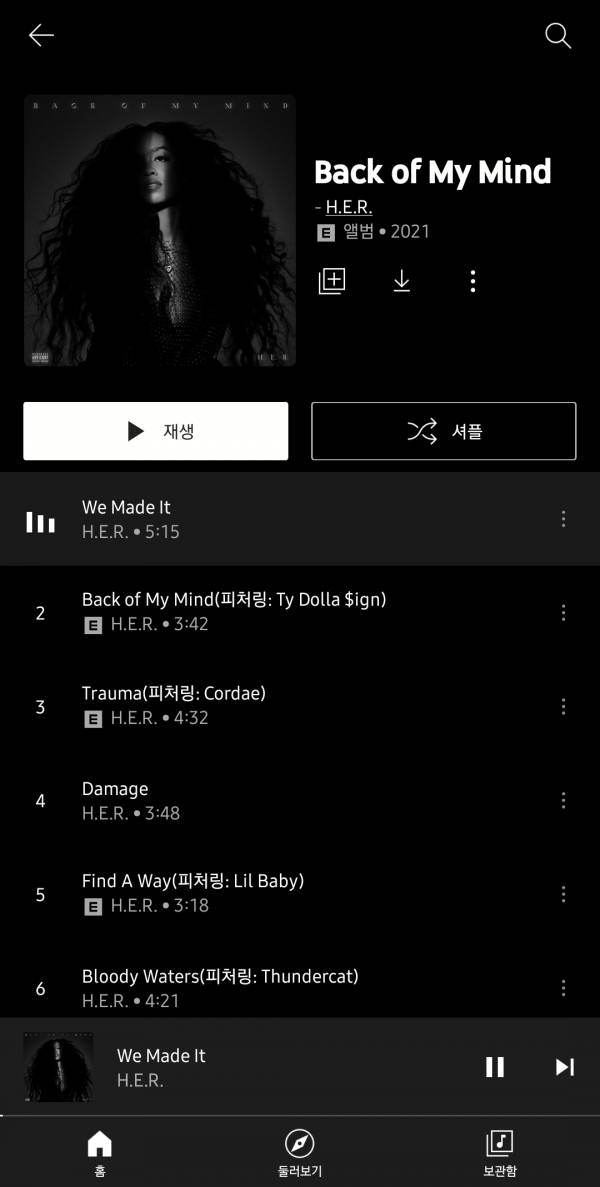Pause the currently playing song

click(x=495, y=1067)
